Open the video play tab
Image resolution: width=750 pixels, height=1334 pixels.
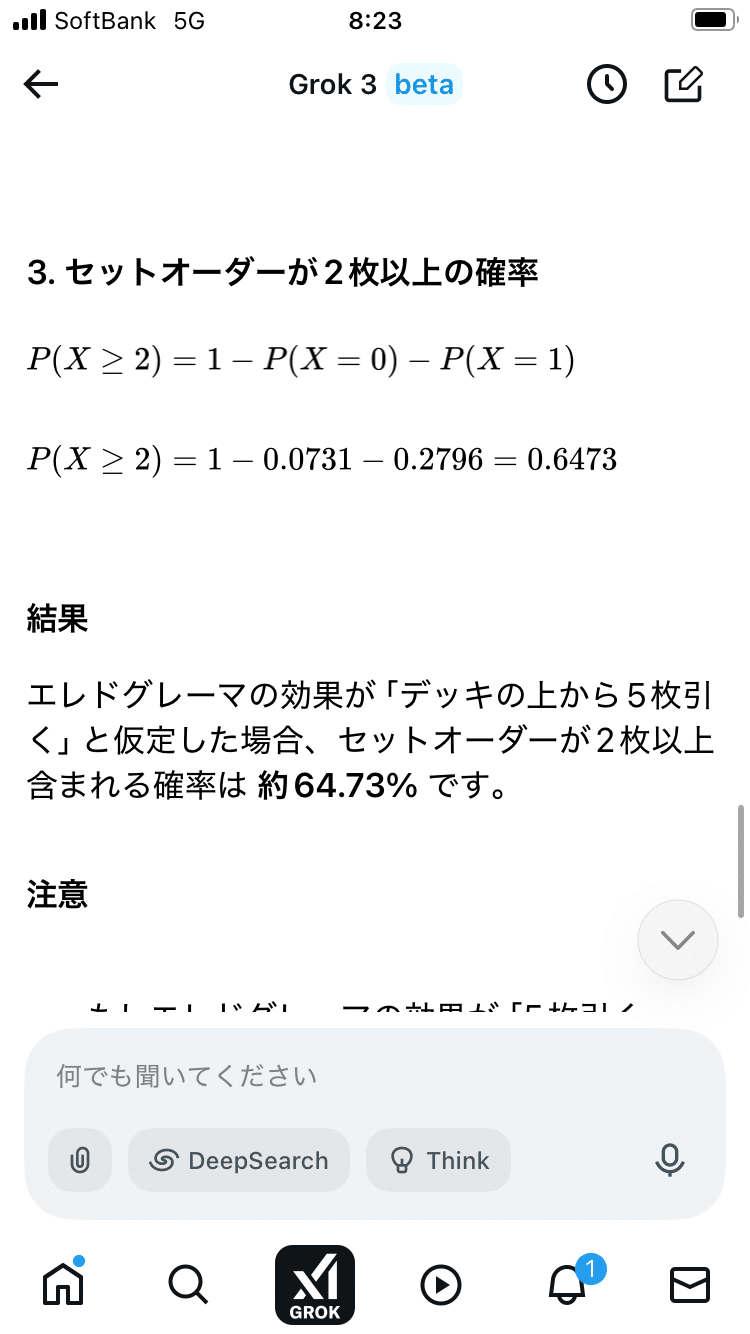pos(441,1285)
